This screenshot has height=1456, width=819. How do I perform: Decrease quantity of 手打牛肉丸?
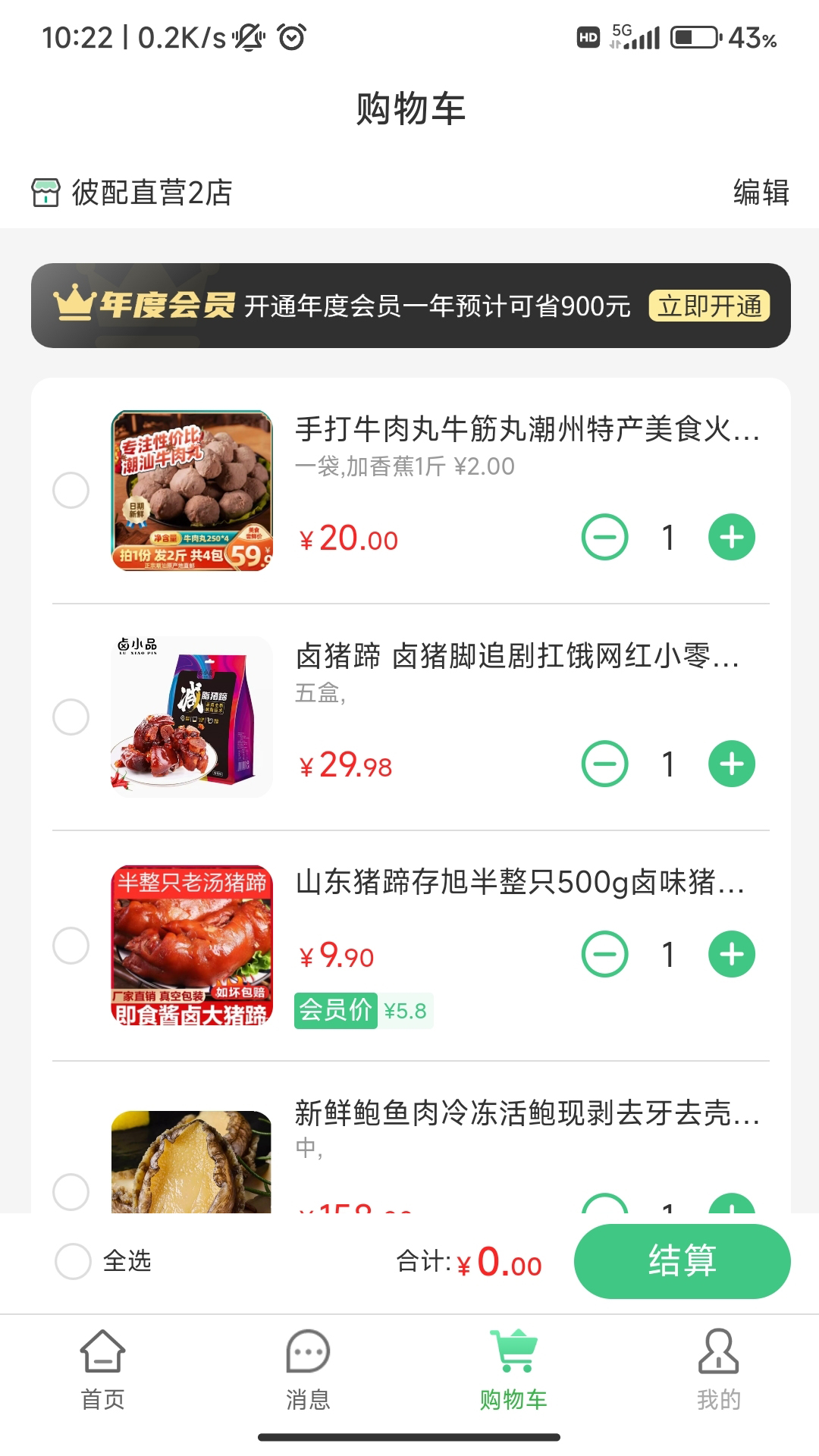pos(604,538)
